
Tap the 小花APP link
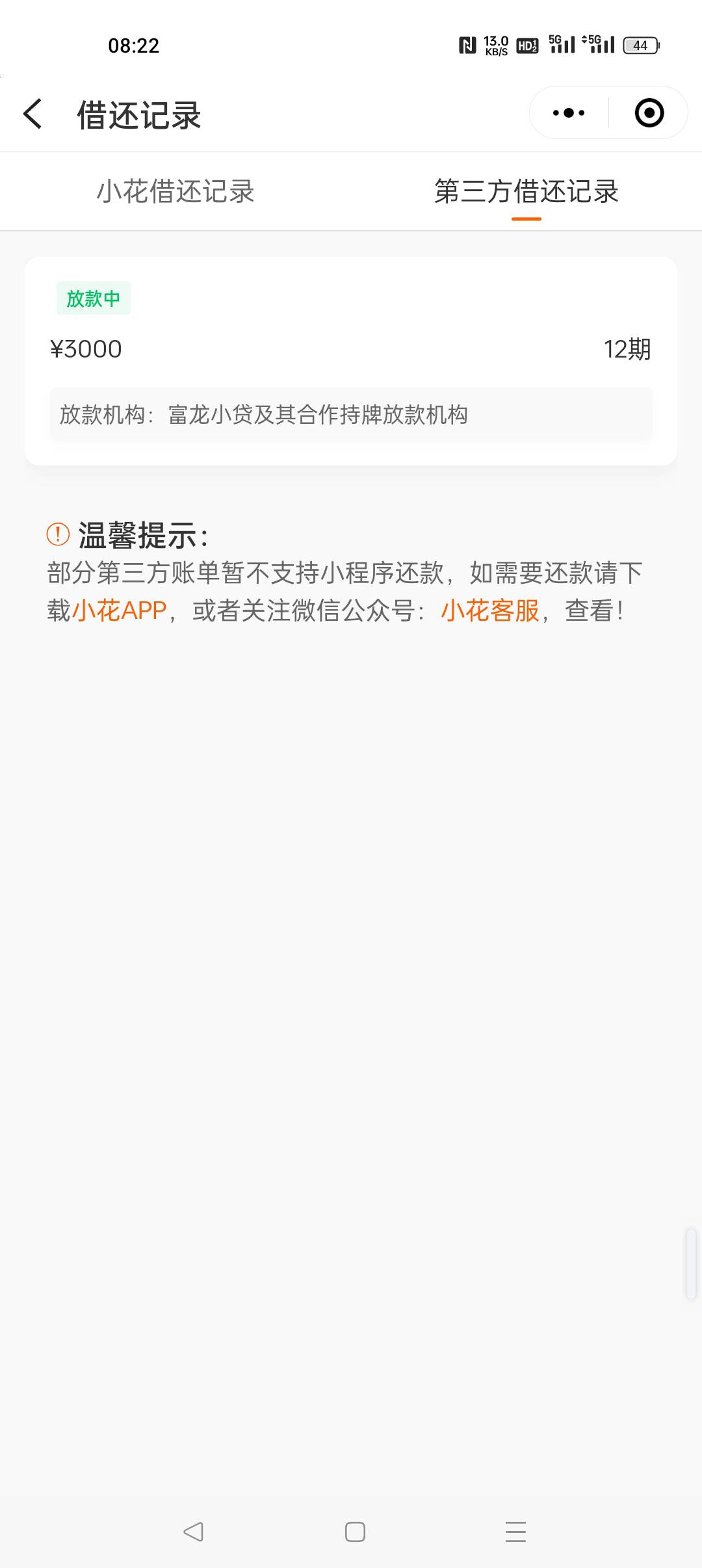[120, 610]
